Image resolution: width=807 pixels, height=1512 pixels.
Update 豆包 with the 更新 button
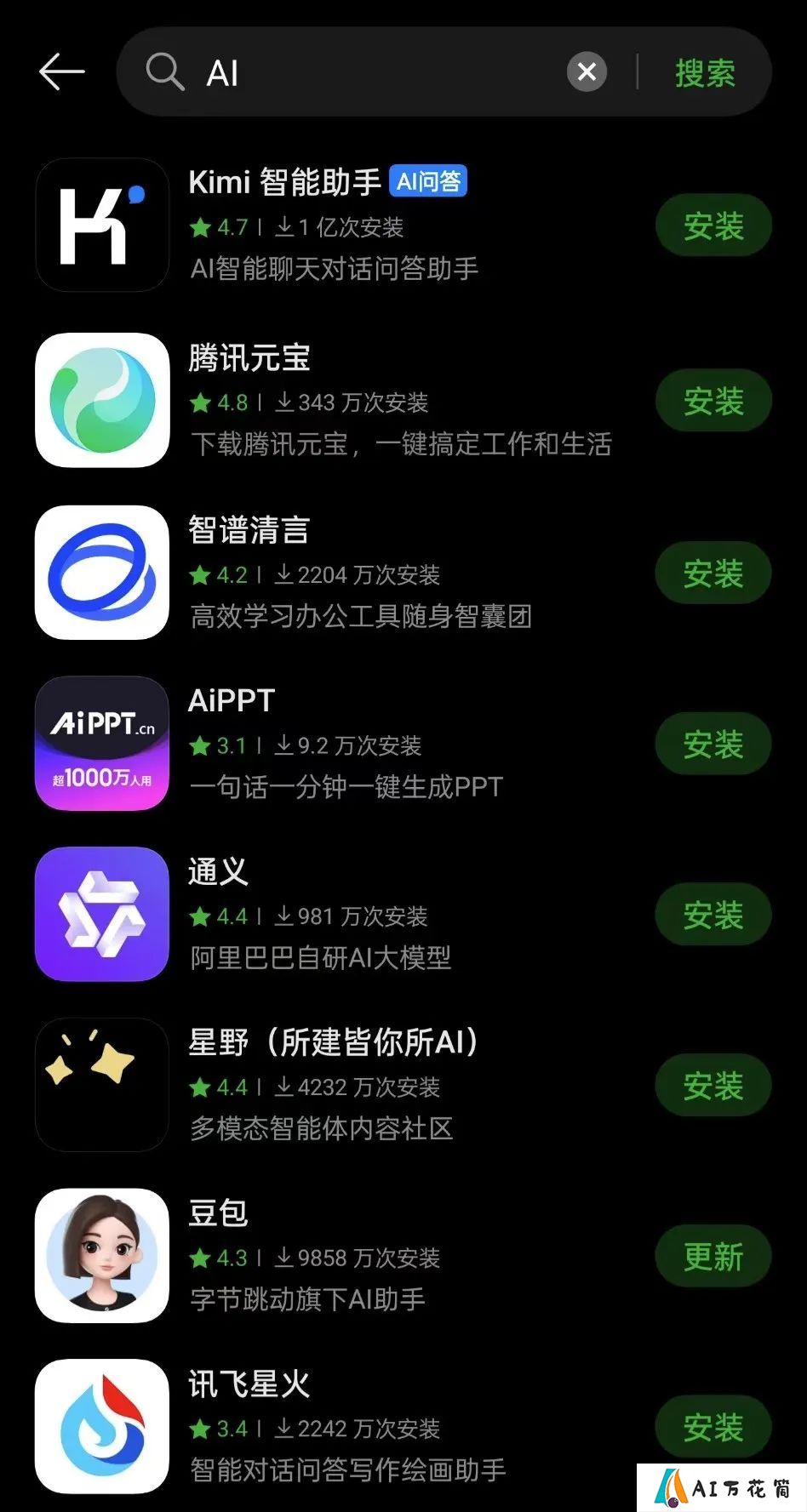(x=713, y=1257)
